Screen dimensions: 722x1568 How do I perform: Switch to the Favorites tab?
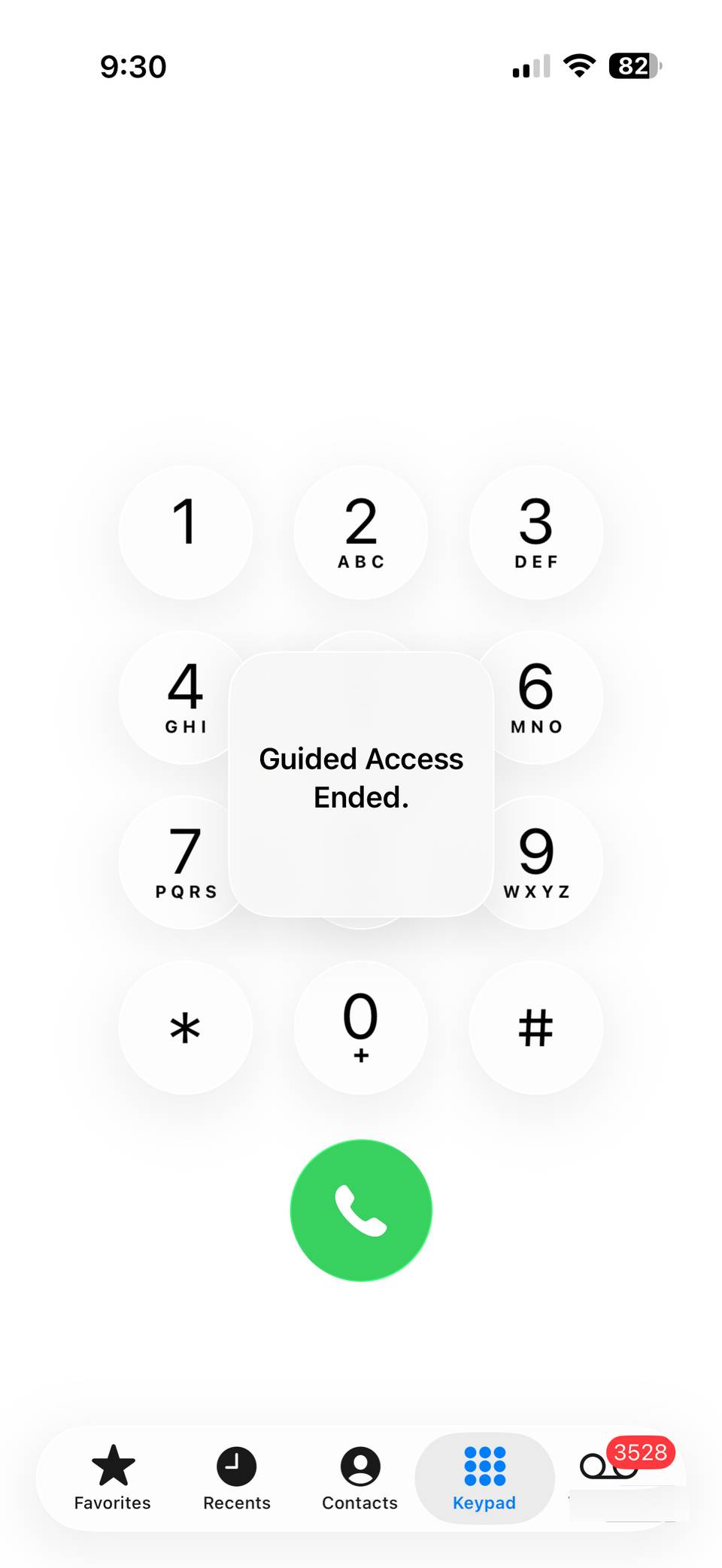click(x=113, y=1478)
